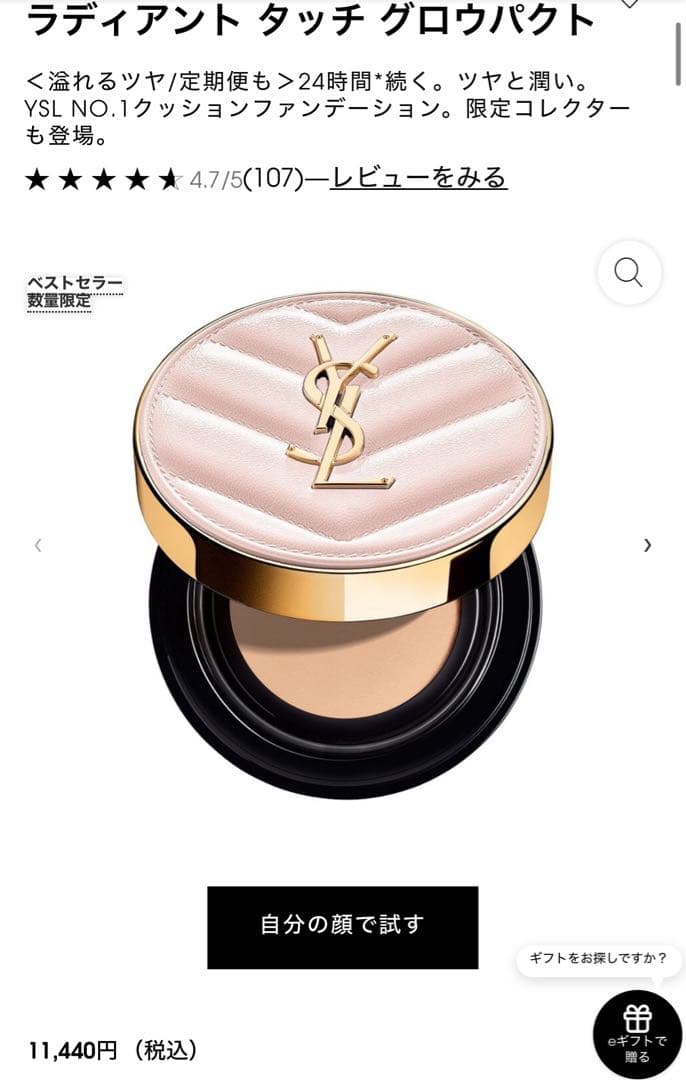Go to the previous product image

coord(38,545)
